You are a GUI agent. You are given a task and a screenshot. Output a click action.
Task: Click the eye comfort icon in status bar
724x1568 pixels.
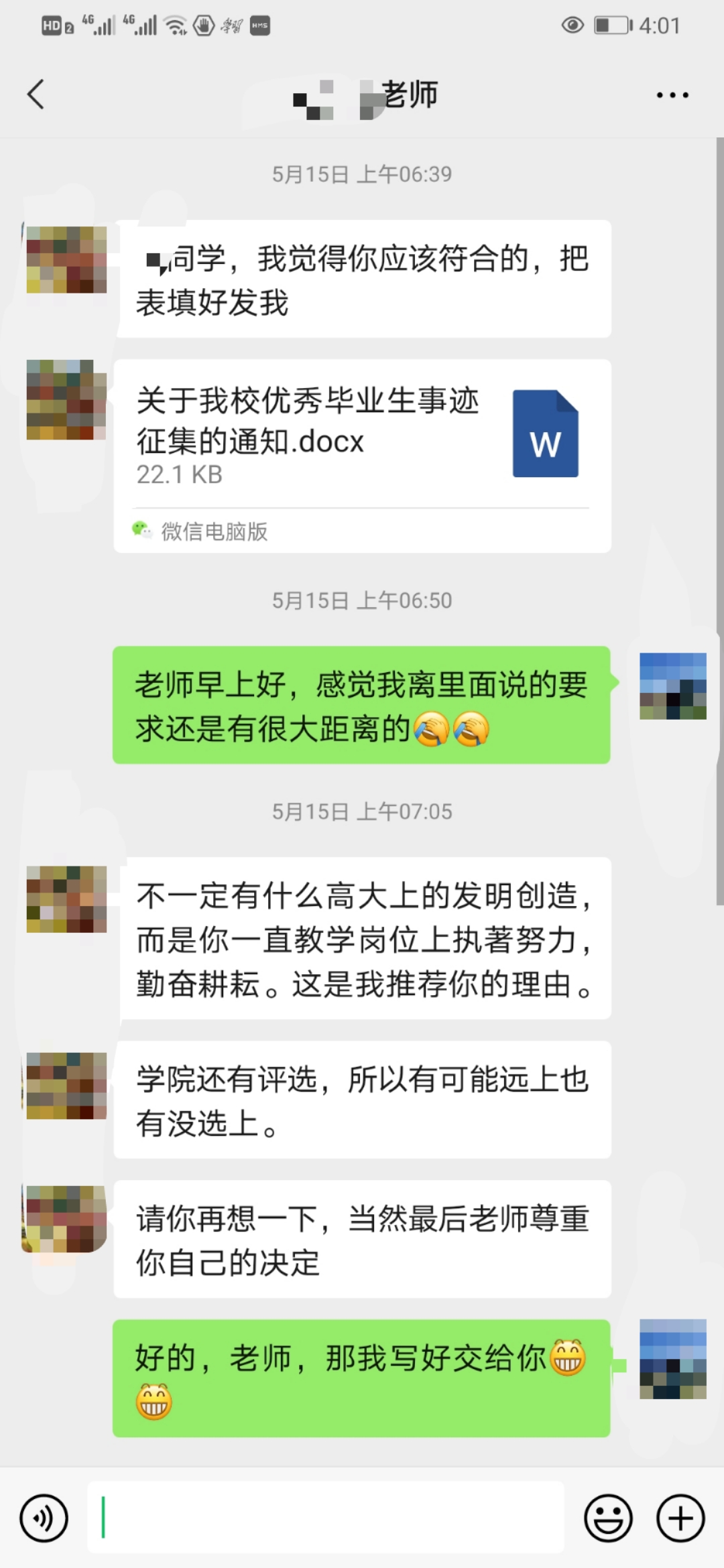573,25
